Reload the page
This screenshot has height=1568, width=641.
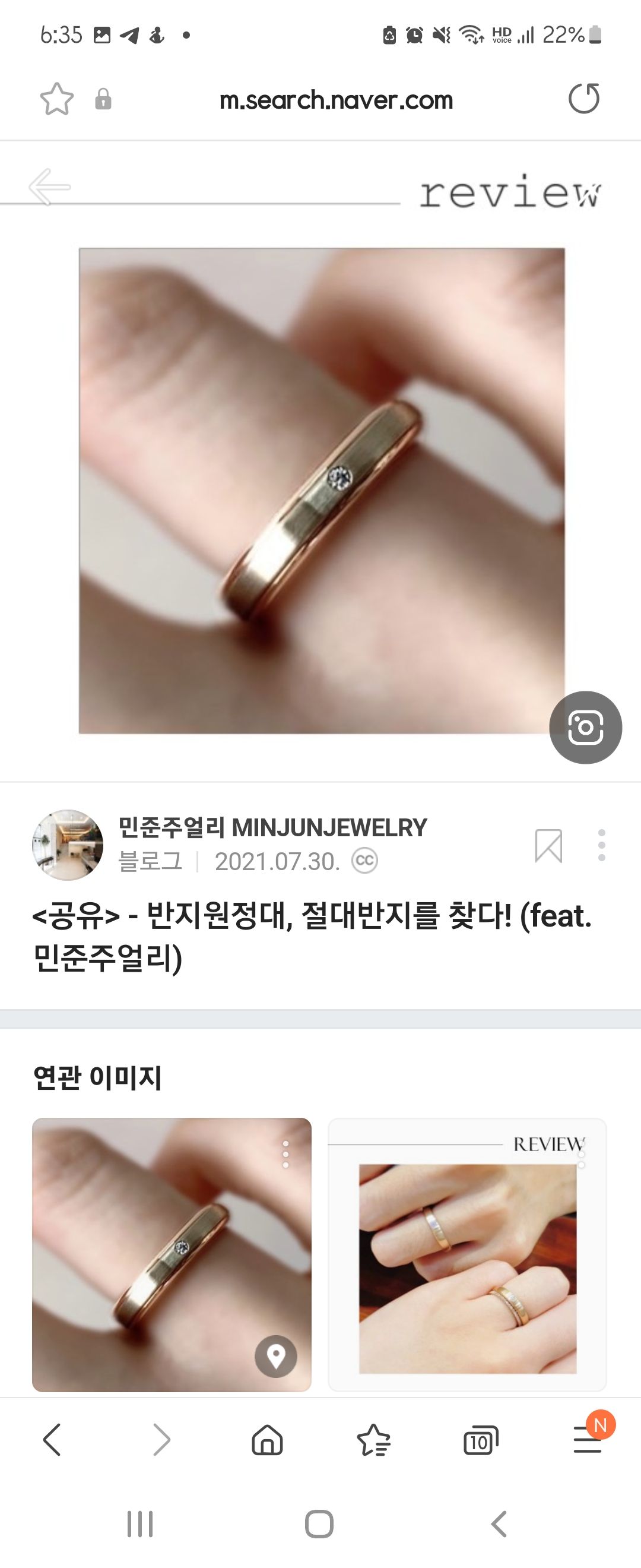click(583, 99)
